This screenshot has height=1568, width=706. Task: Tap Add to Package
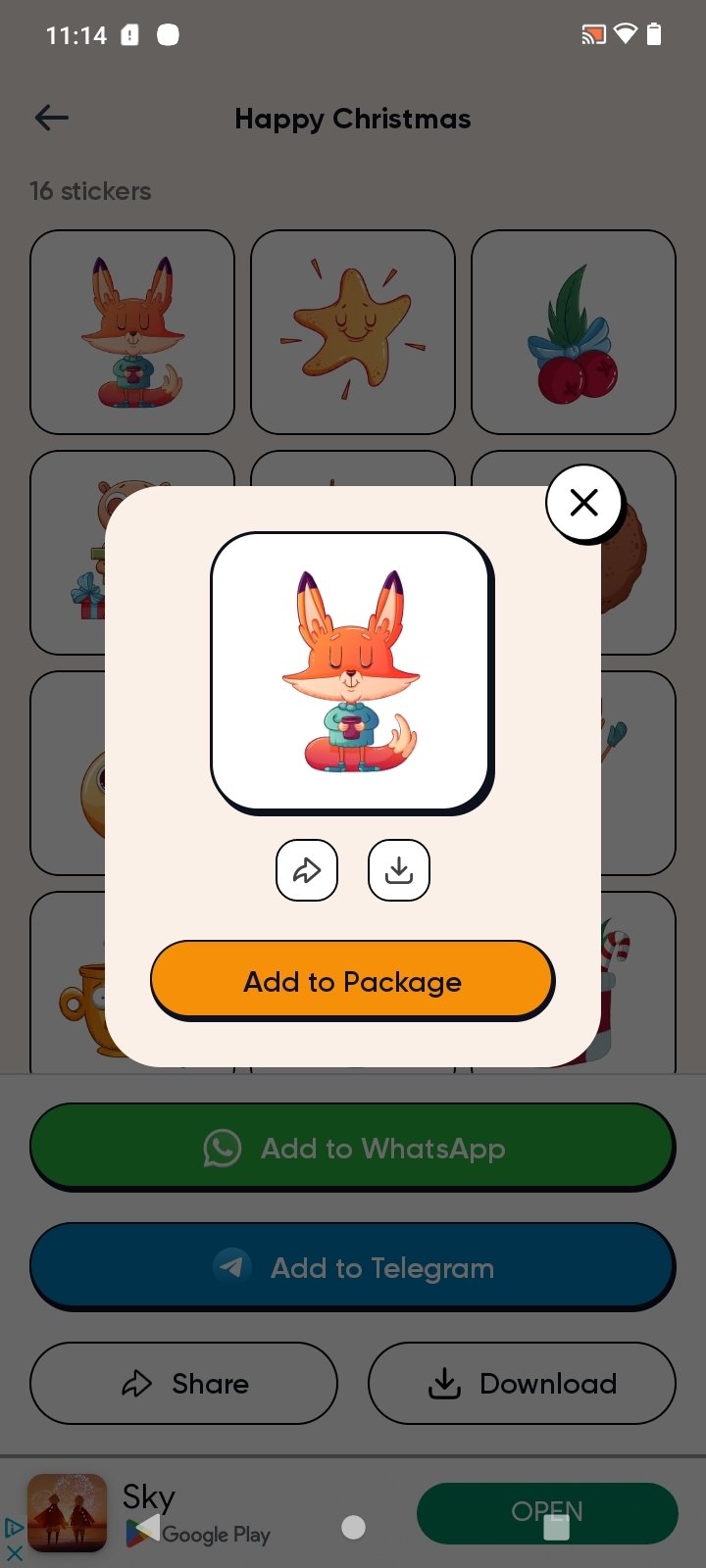click(352, 980)
